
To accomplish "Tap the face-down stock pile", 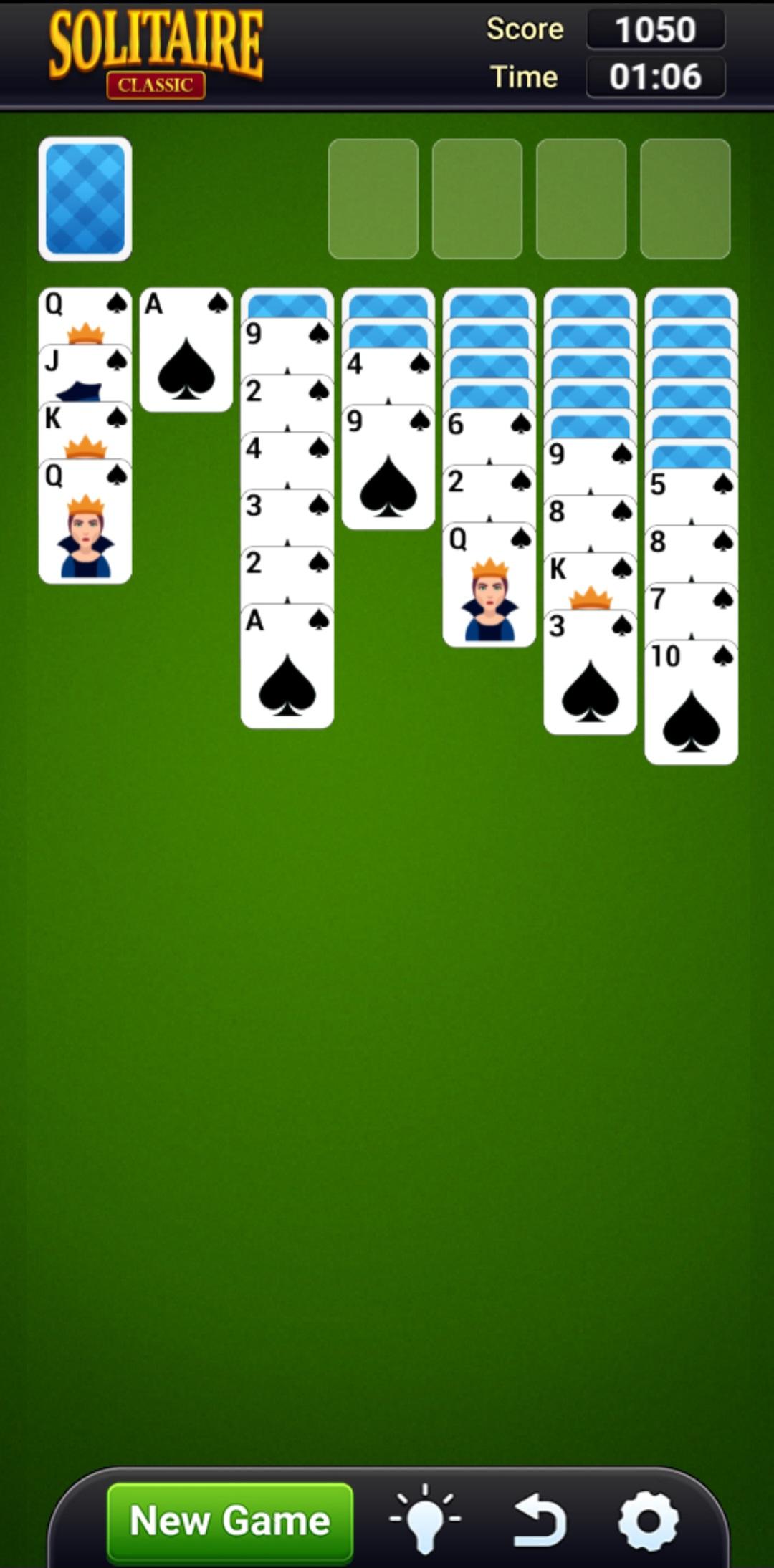I will pyautogui.click(x=85, y=199).
